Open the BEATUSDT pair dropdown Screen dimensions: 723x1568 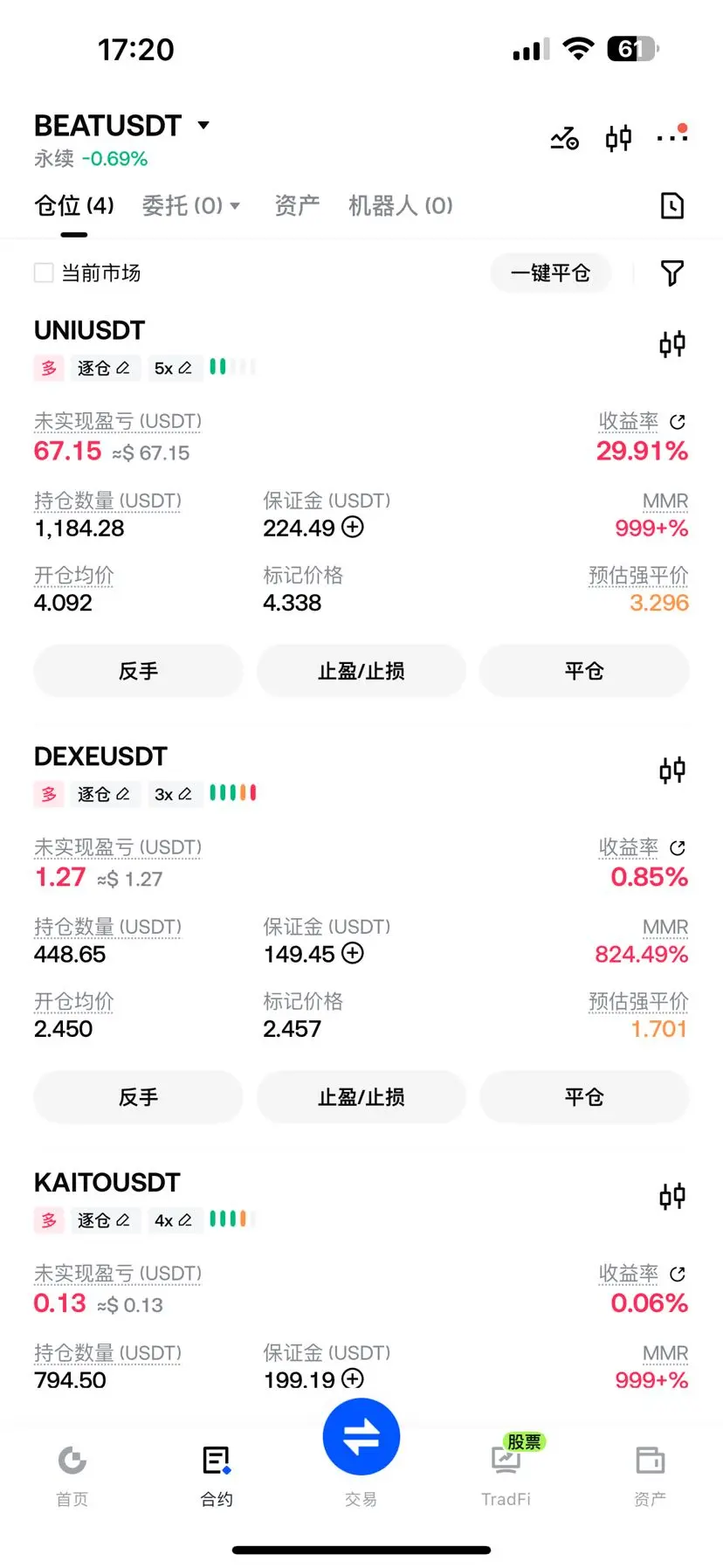click(x=122, y=126)
